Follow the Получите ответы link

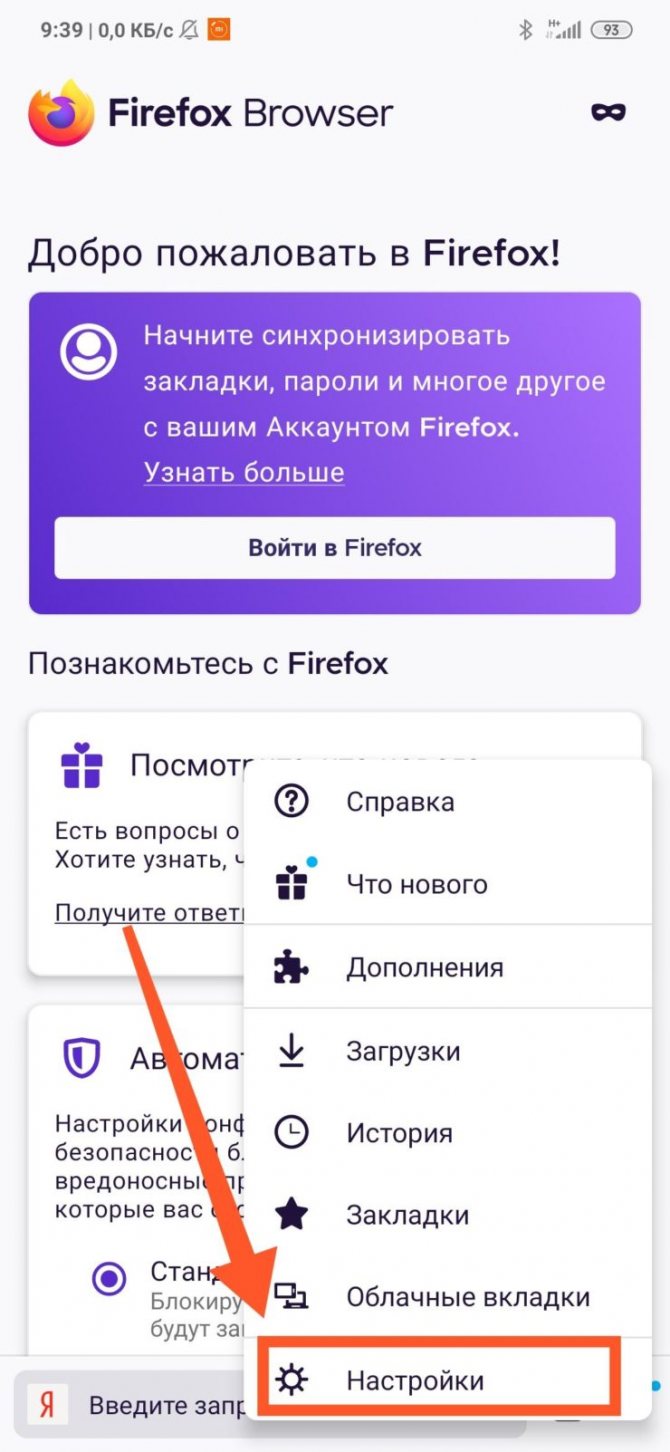(x=150, y=913)
